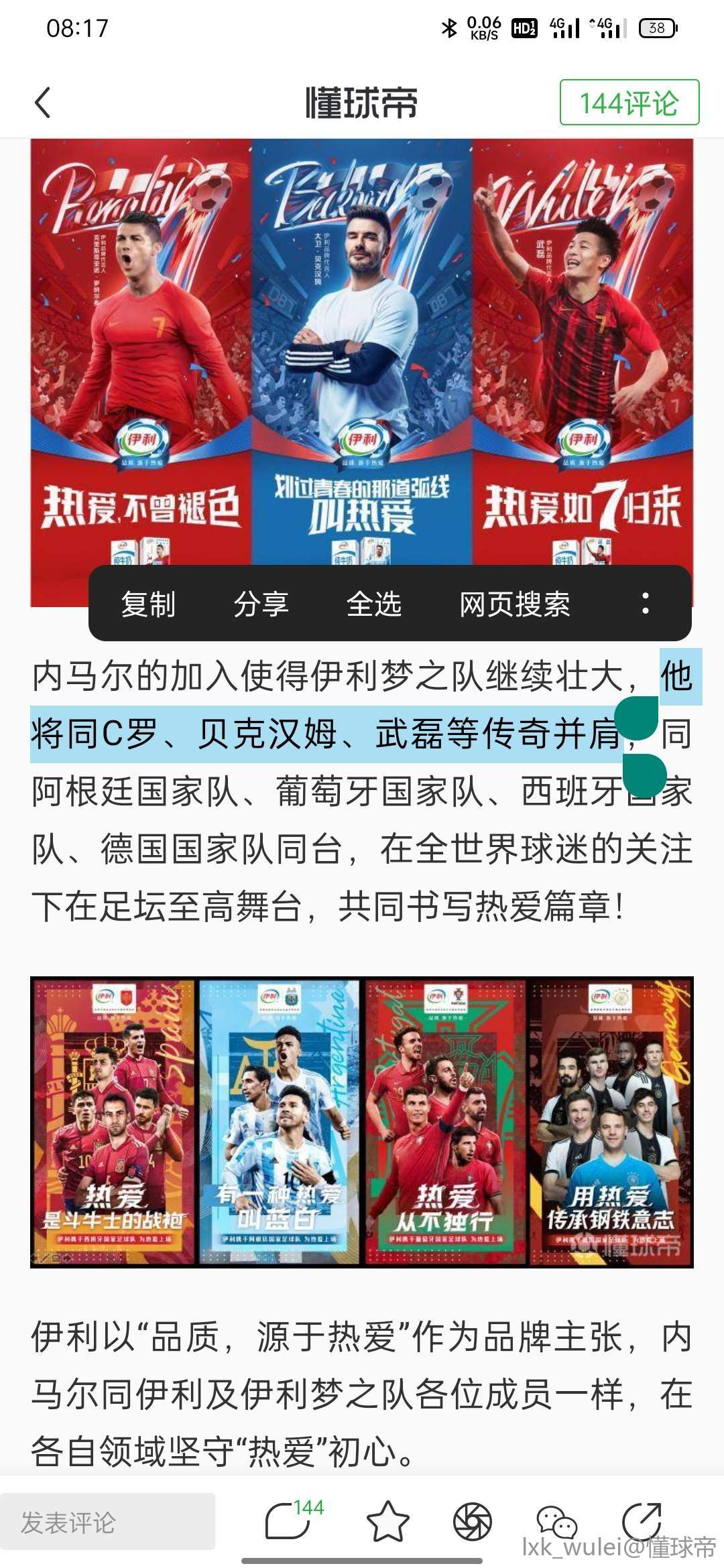Open the share arrow icon
Image resolution: width=724 pixels, height=1568 pixels.
(642, 1521)
